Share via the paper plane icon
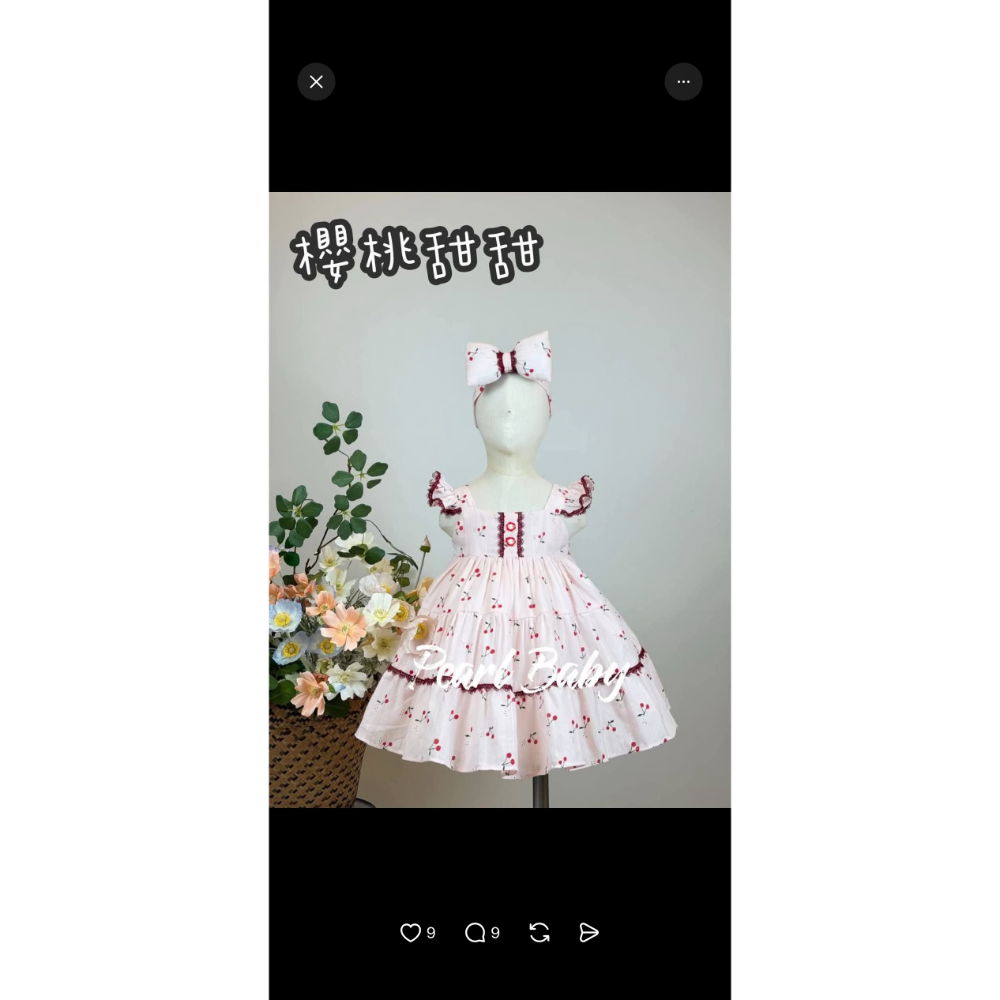 coord(589,932)
